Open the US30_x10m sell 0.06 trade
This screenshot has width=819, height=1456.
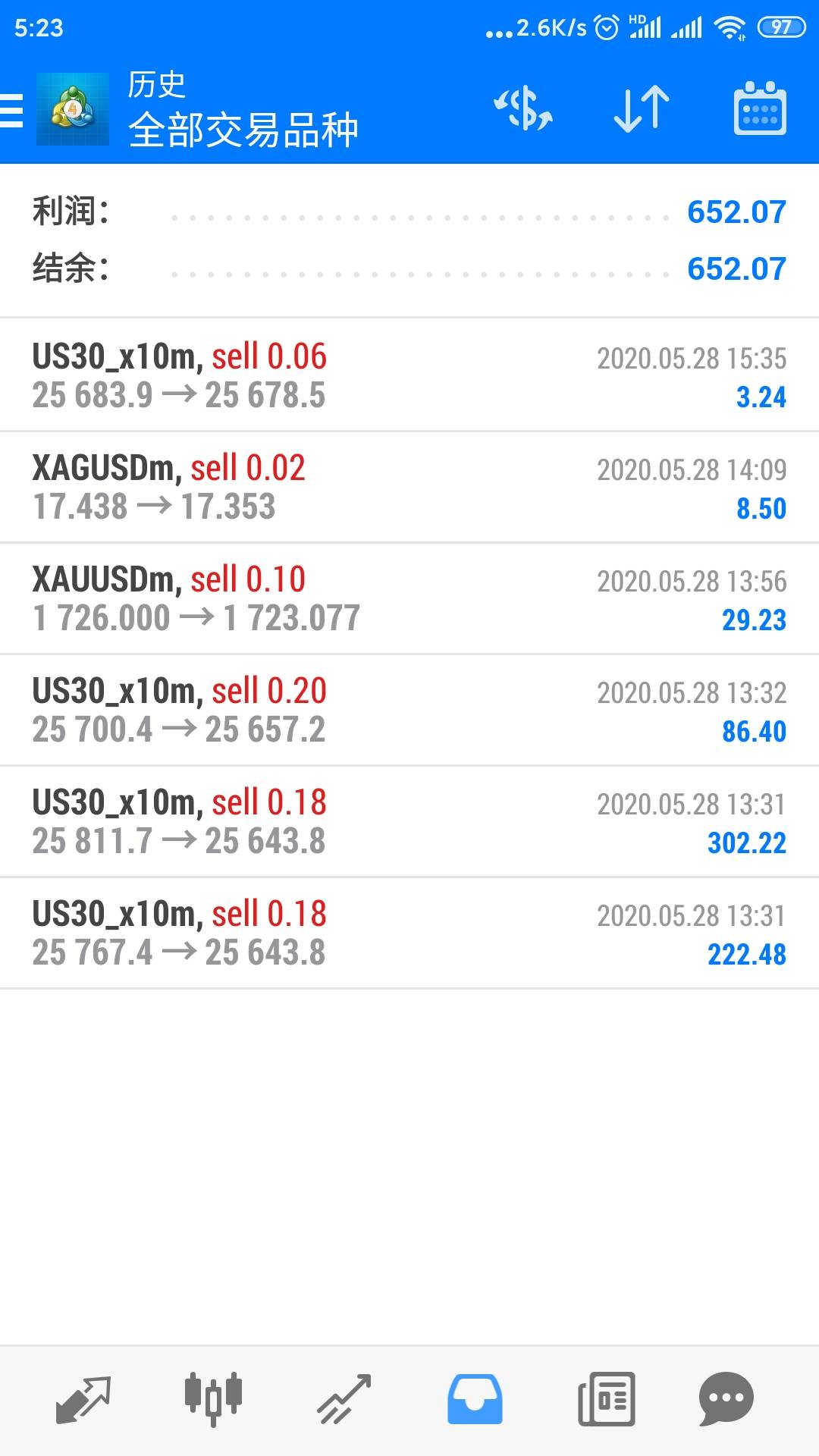click(x=409, y=375)
